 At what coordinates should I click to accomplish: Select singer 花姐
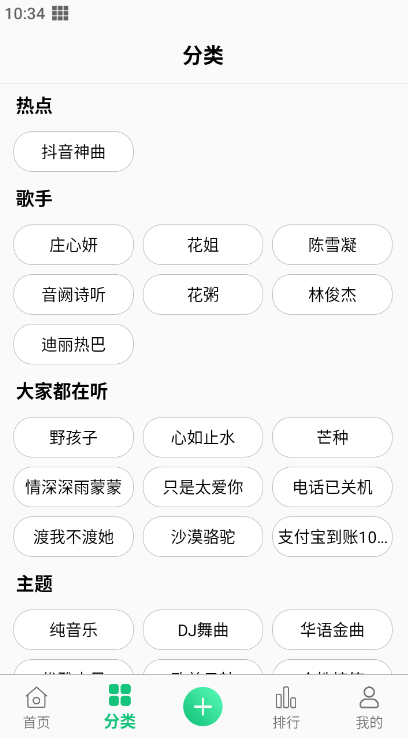(203, 245)
